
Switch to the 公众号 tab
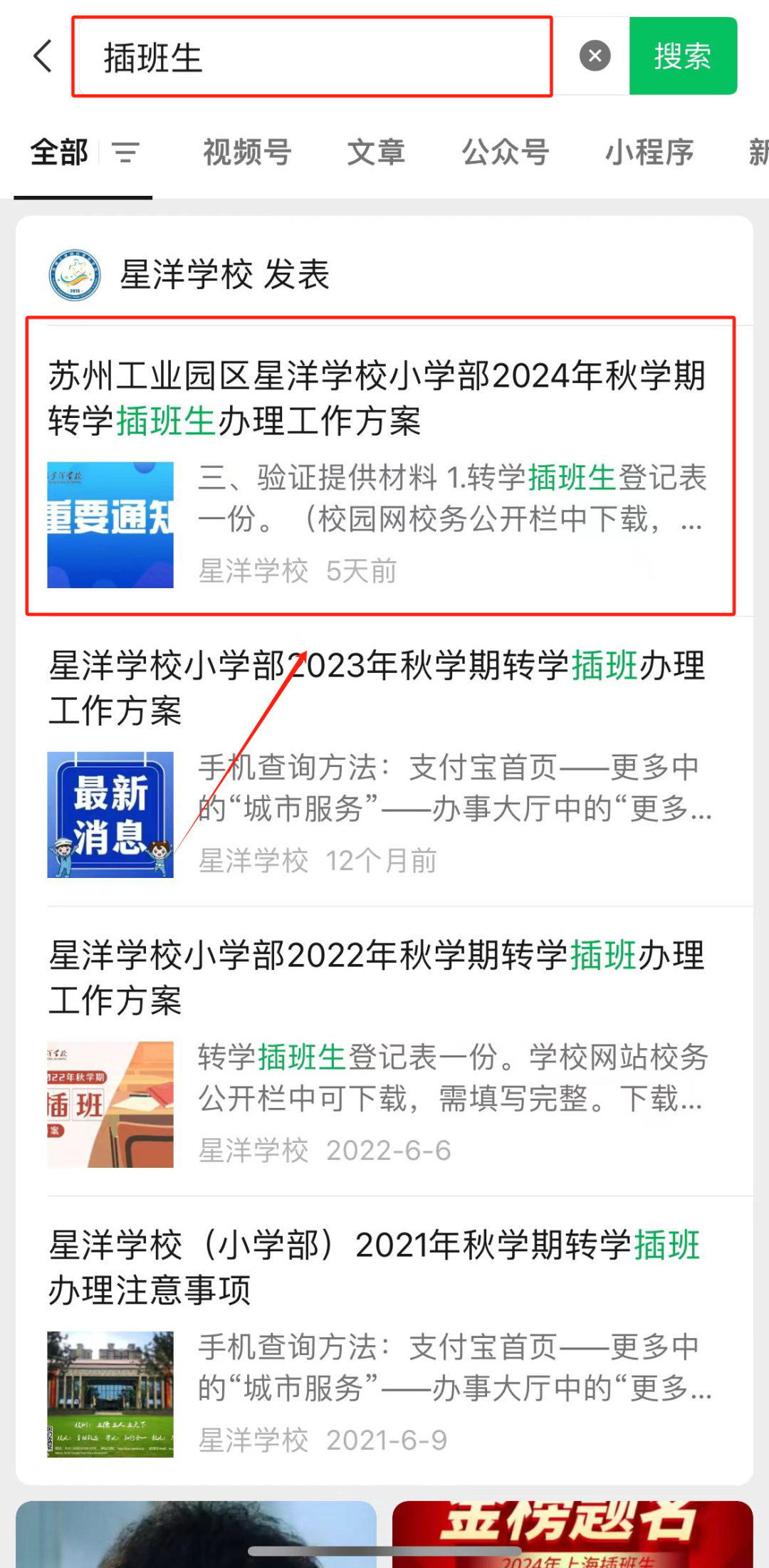pos(506,152)
